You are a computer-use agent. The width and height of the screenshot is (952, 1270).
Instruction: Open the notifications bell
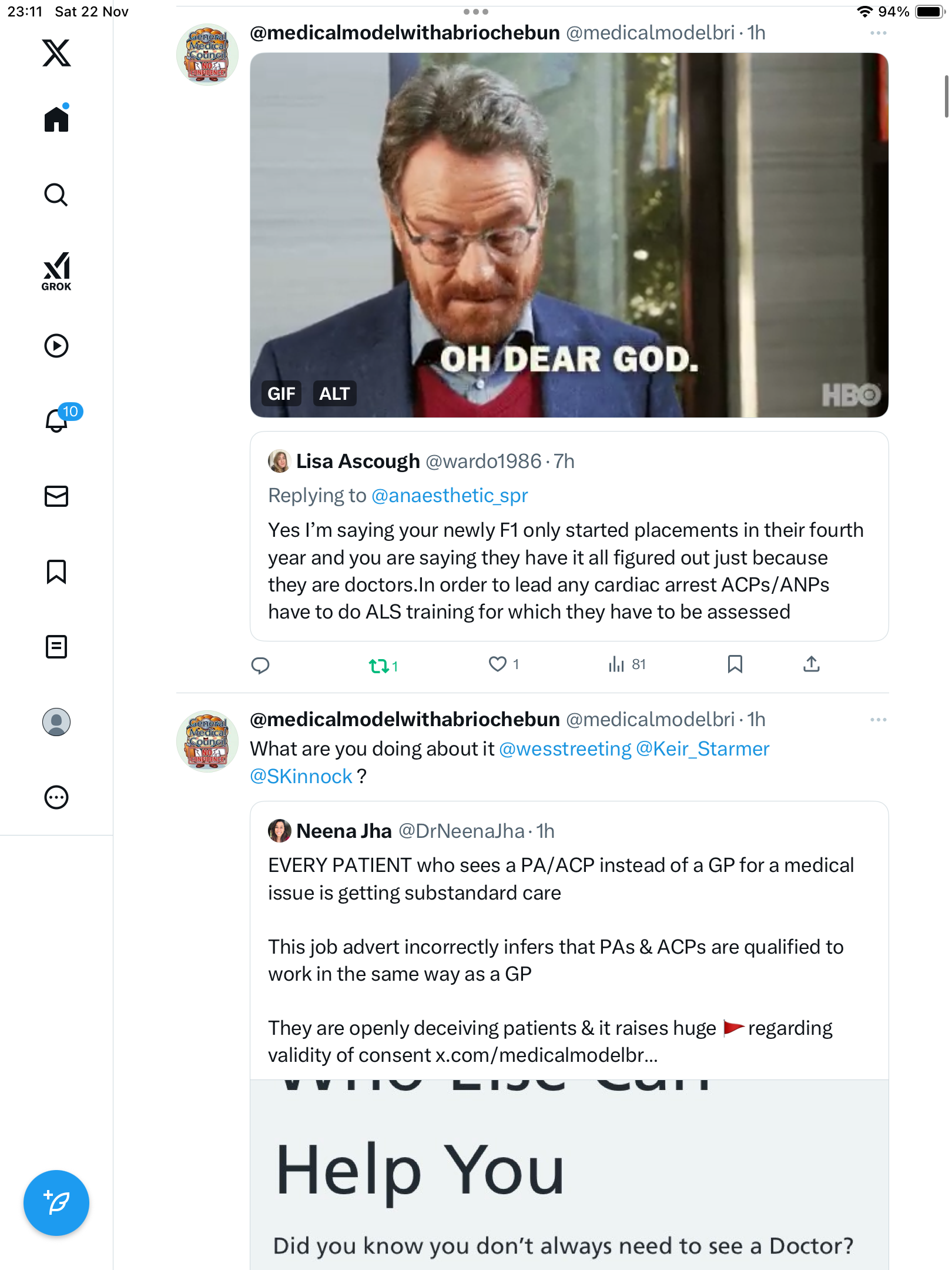pos(56,421)
